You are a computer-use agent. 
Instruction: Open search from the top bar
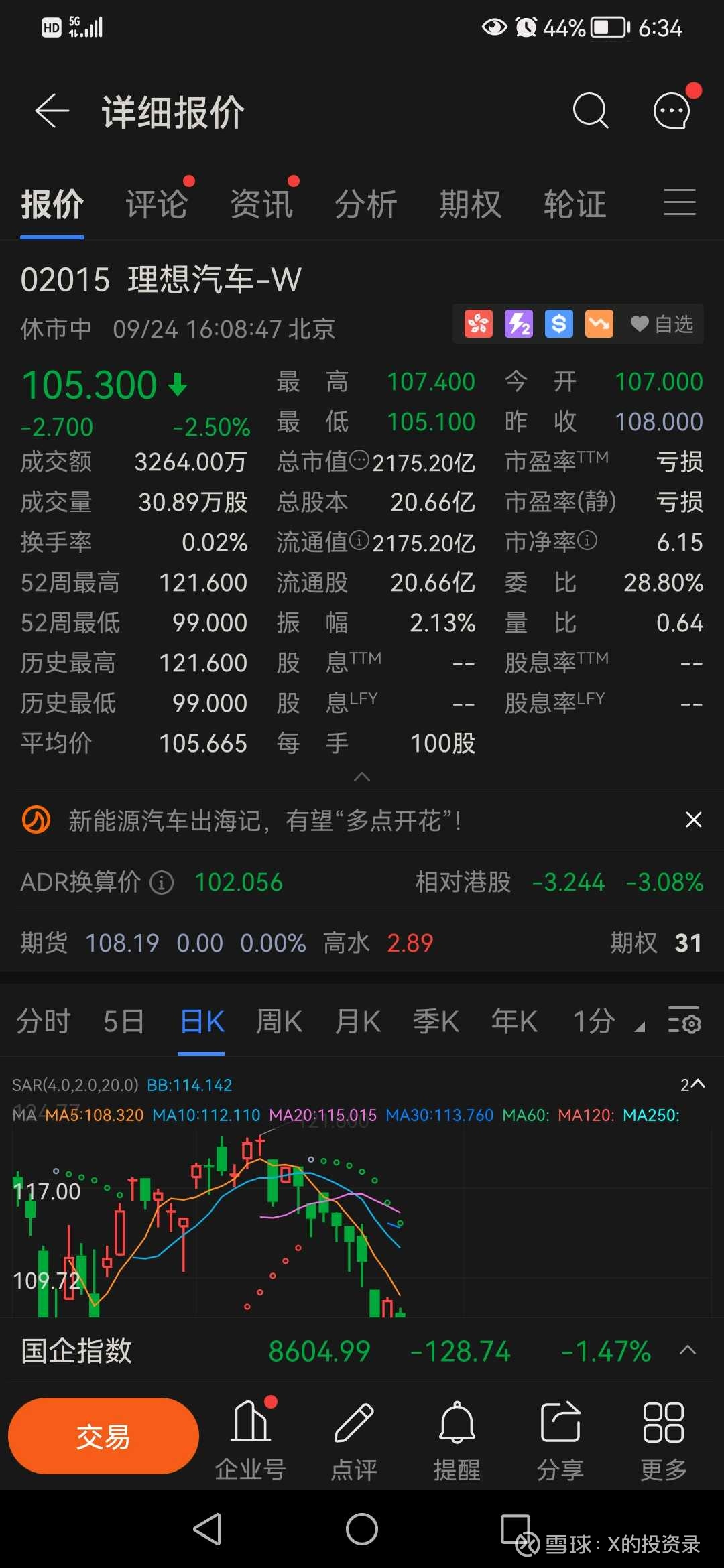[x=591, y=111]
